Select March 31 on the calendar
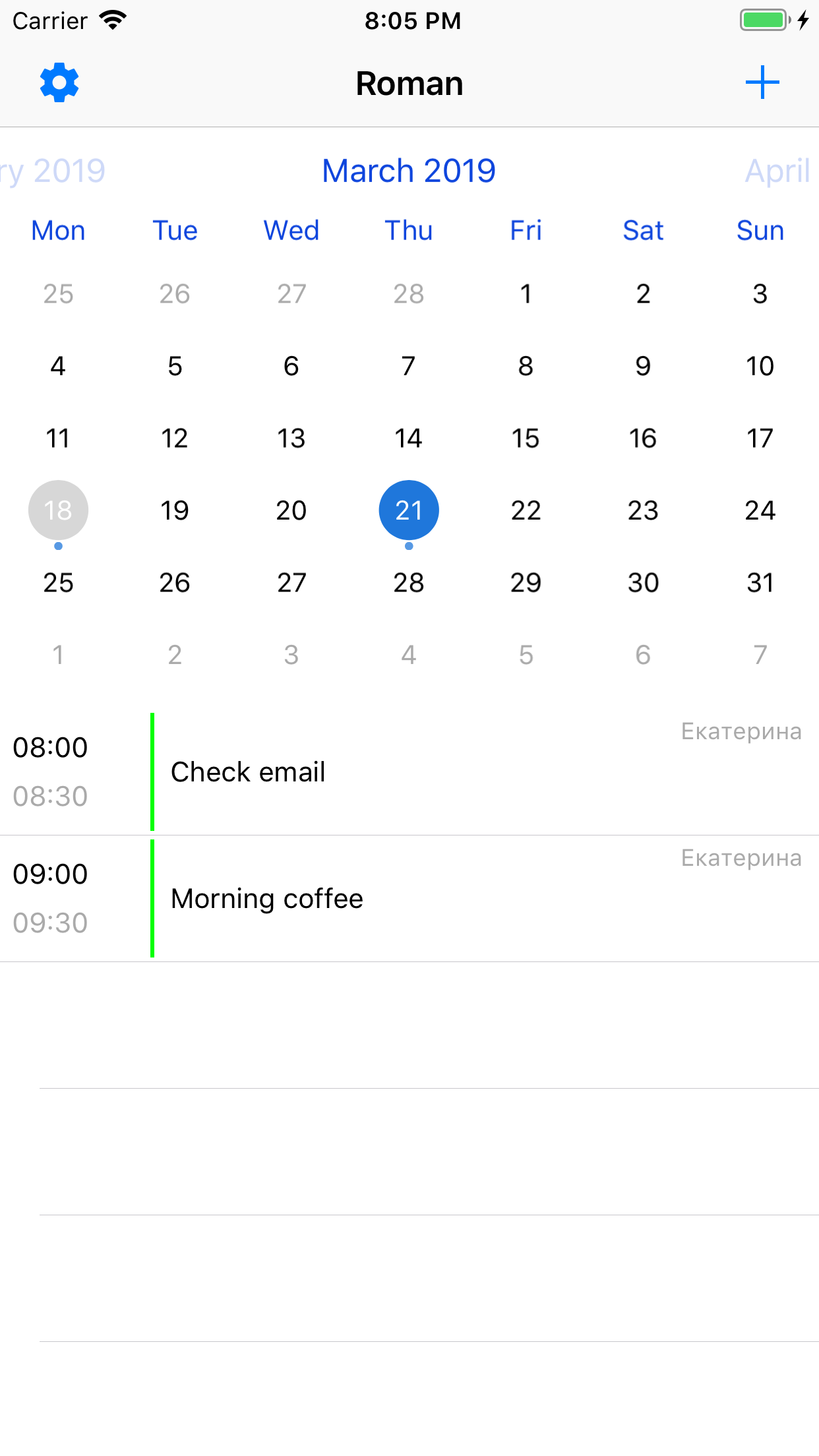 pyautogui.click(x=760, y=583)
